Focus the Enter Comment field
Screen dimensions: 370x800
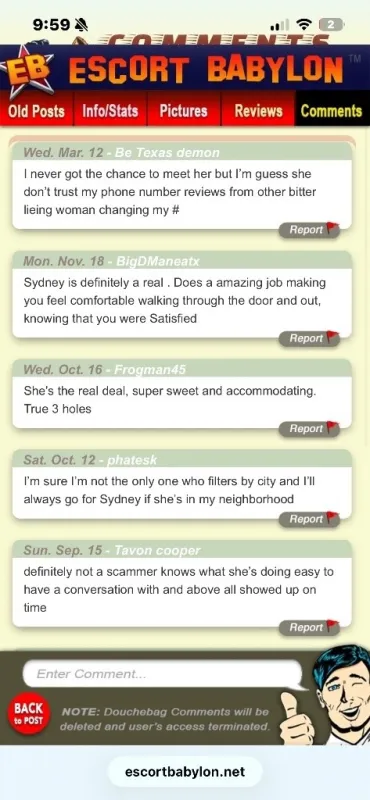coord(162,673)
